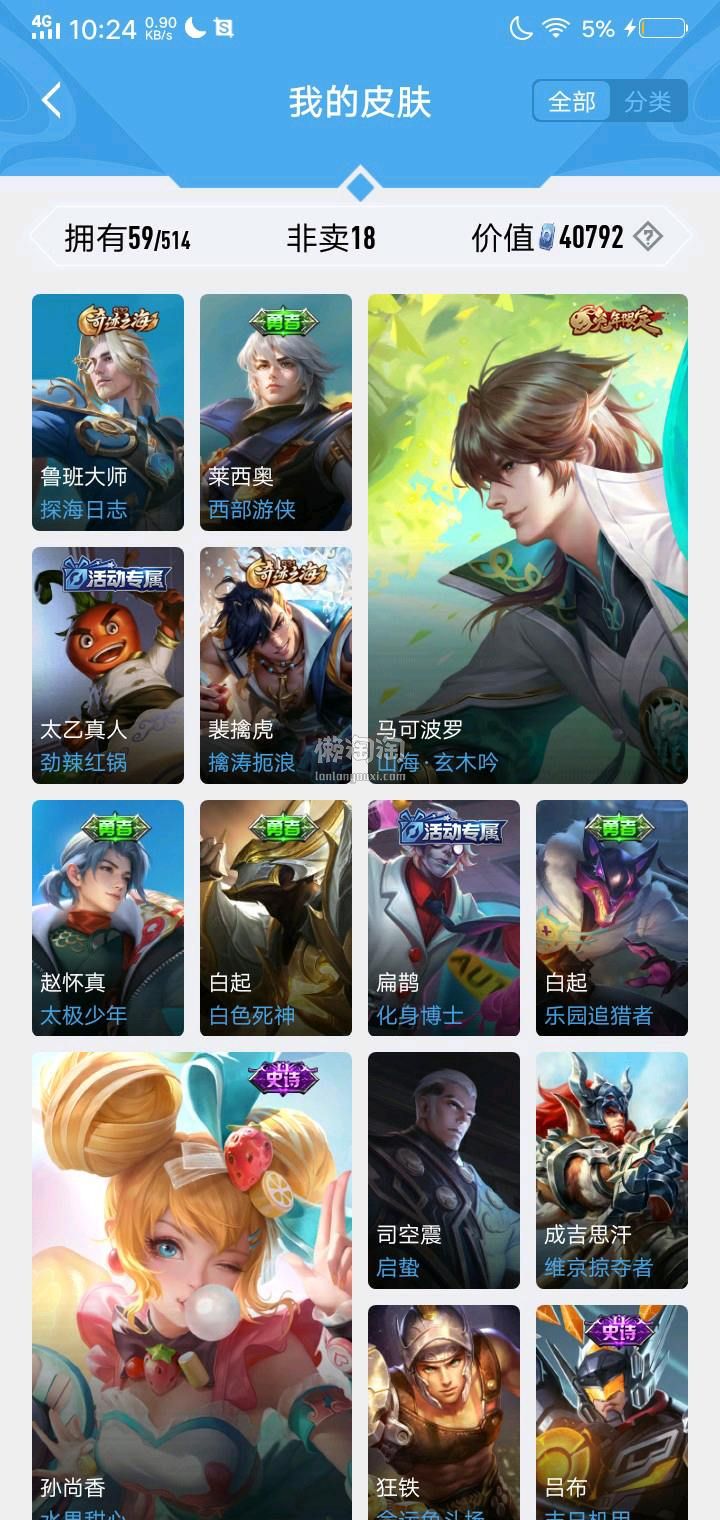Open 赵怀真 太极少年 skin card
The height and width of the screenshot is (1520, 720).
(108, 917)
